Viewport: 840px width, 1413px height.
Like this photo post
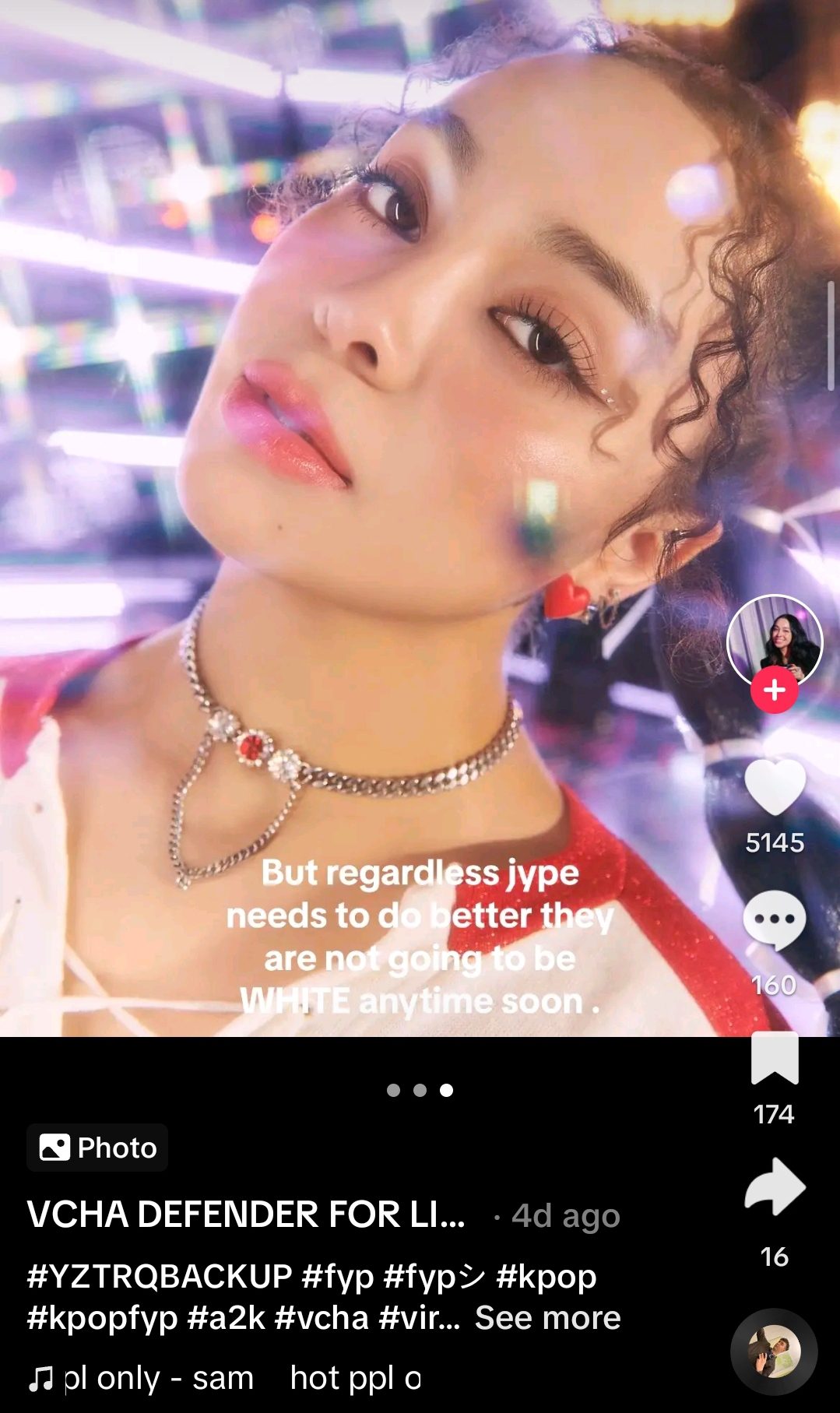tap(775, 788)
